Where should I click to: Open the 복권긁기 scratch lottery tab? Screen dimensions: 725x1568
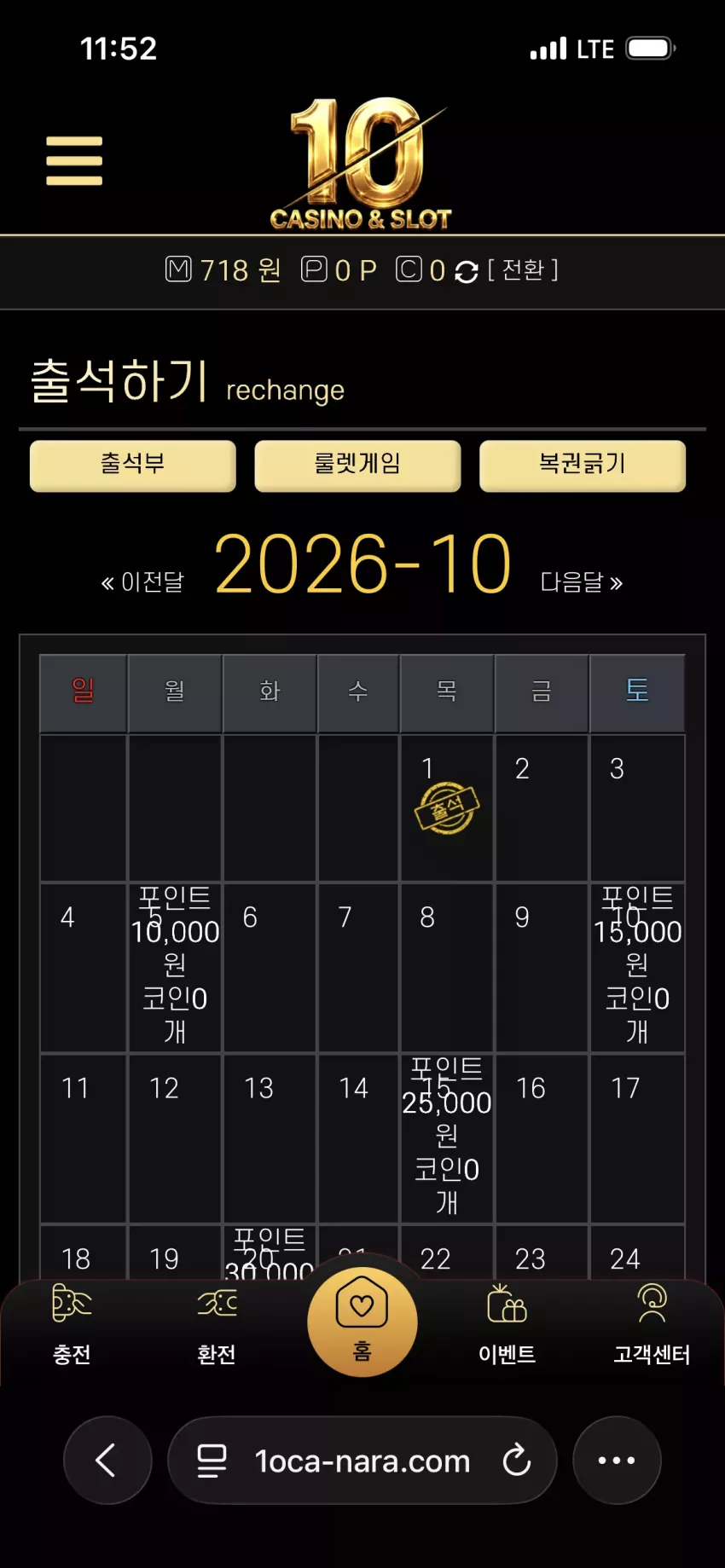(x=583, y=465)
